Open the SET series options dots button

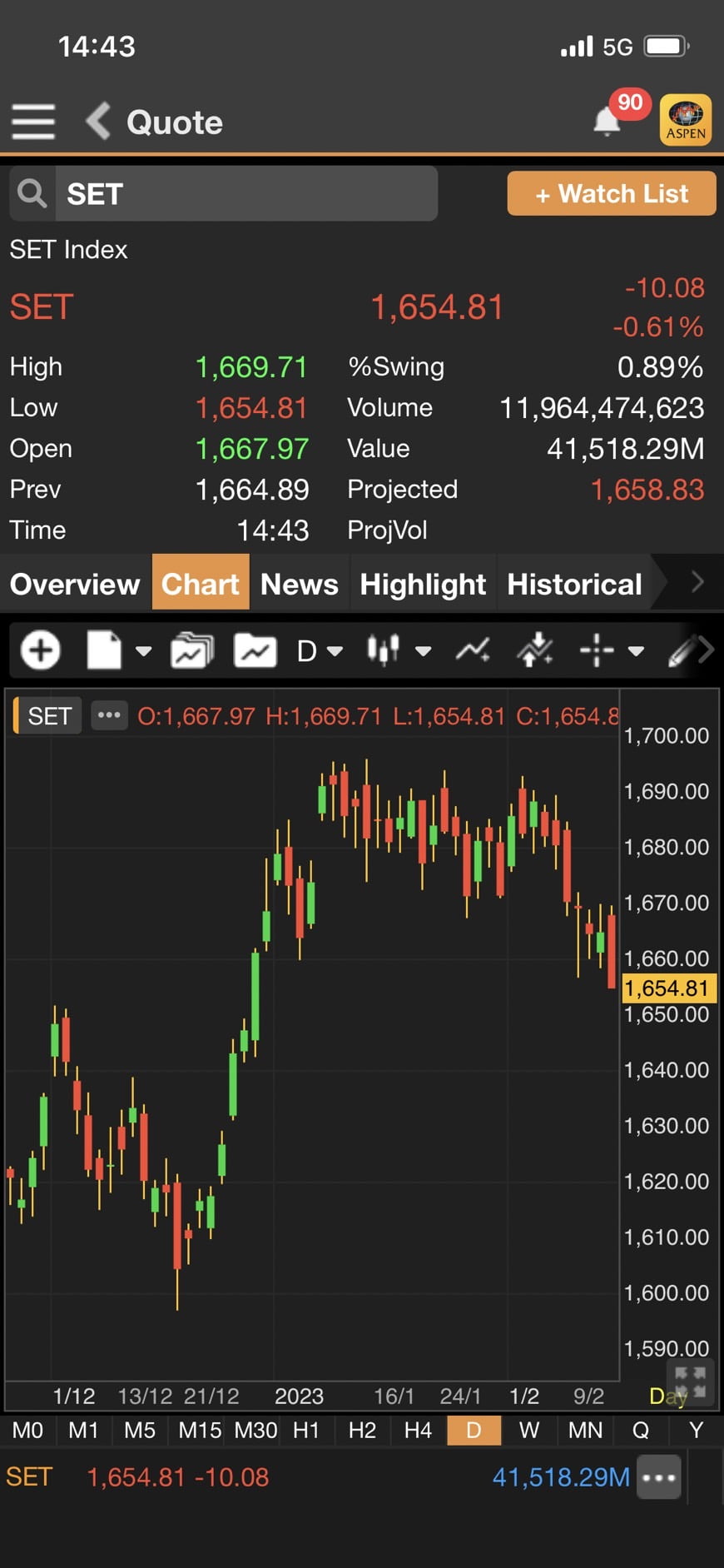109,715
